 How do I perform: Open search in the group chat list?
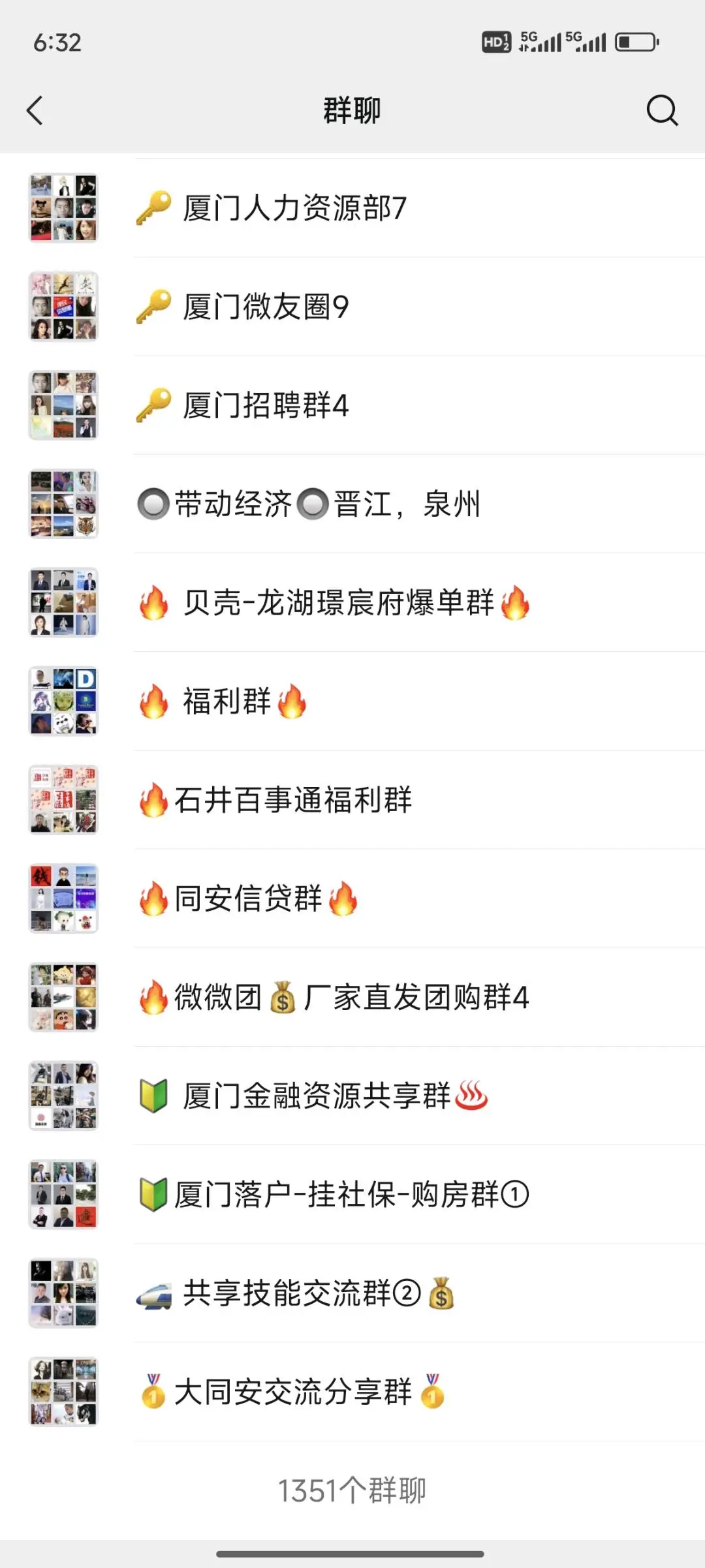662,110
